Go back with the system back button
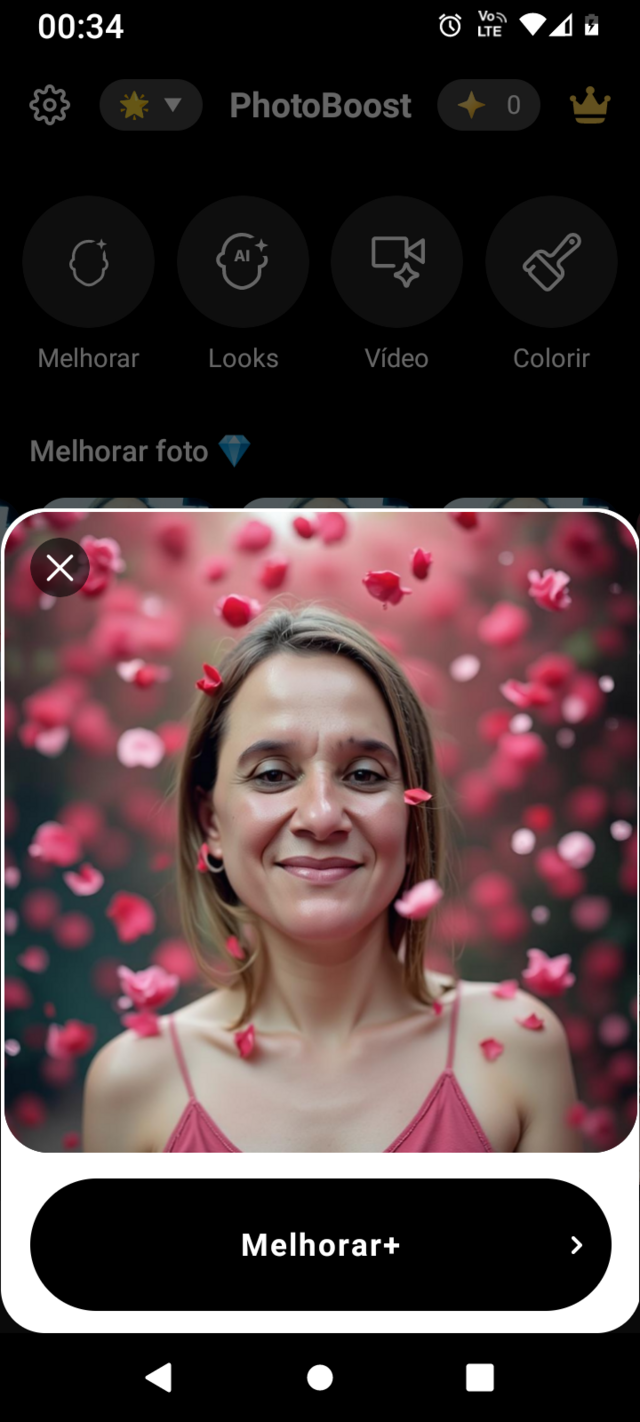Image resolution: width=640 pixels, height=1422 pixels. [x=159, y=1377]
